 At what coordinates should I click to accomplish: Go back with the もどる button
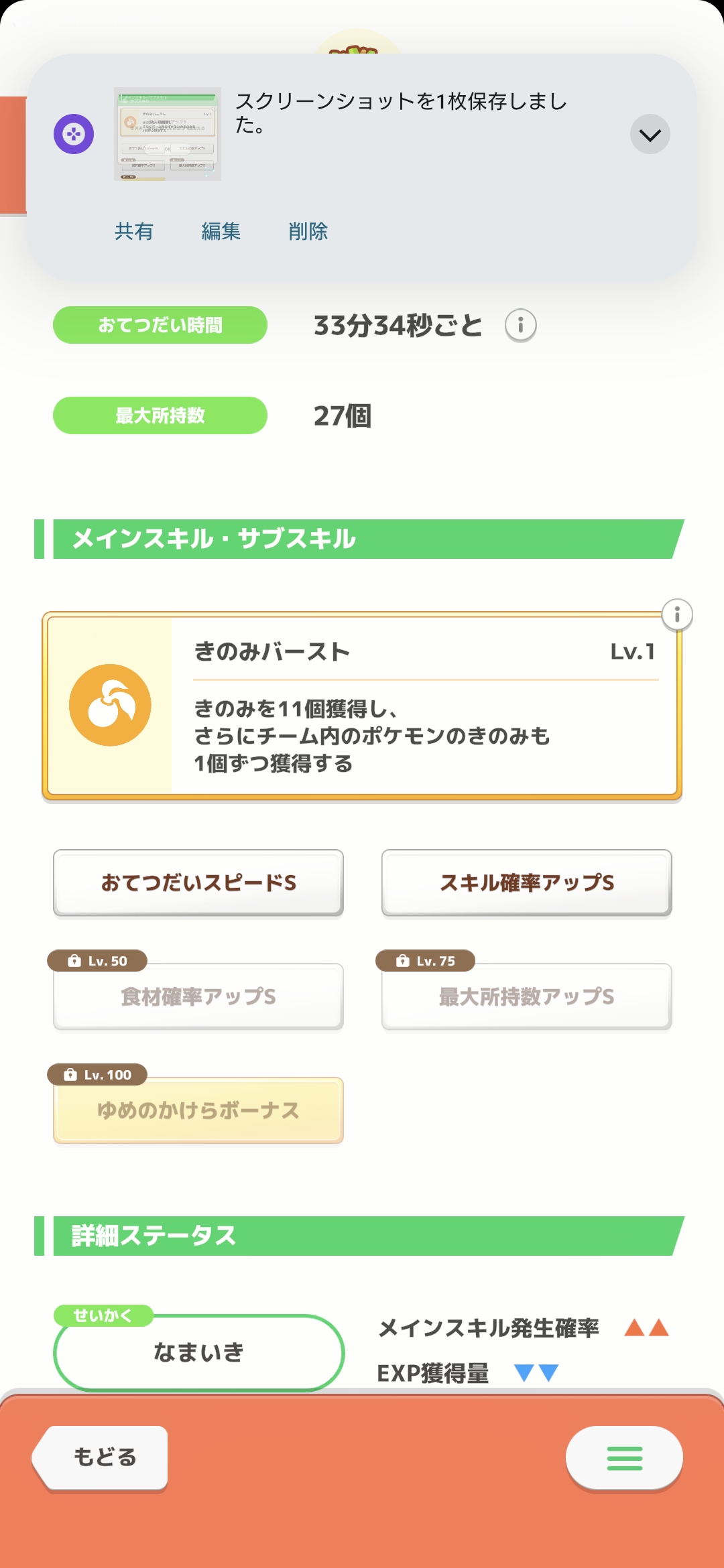click(x=101, y=1458)
